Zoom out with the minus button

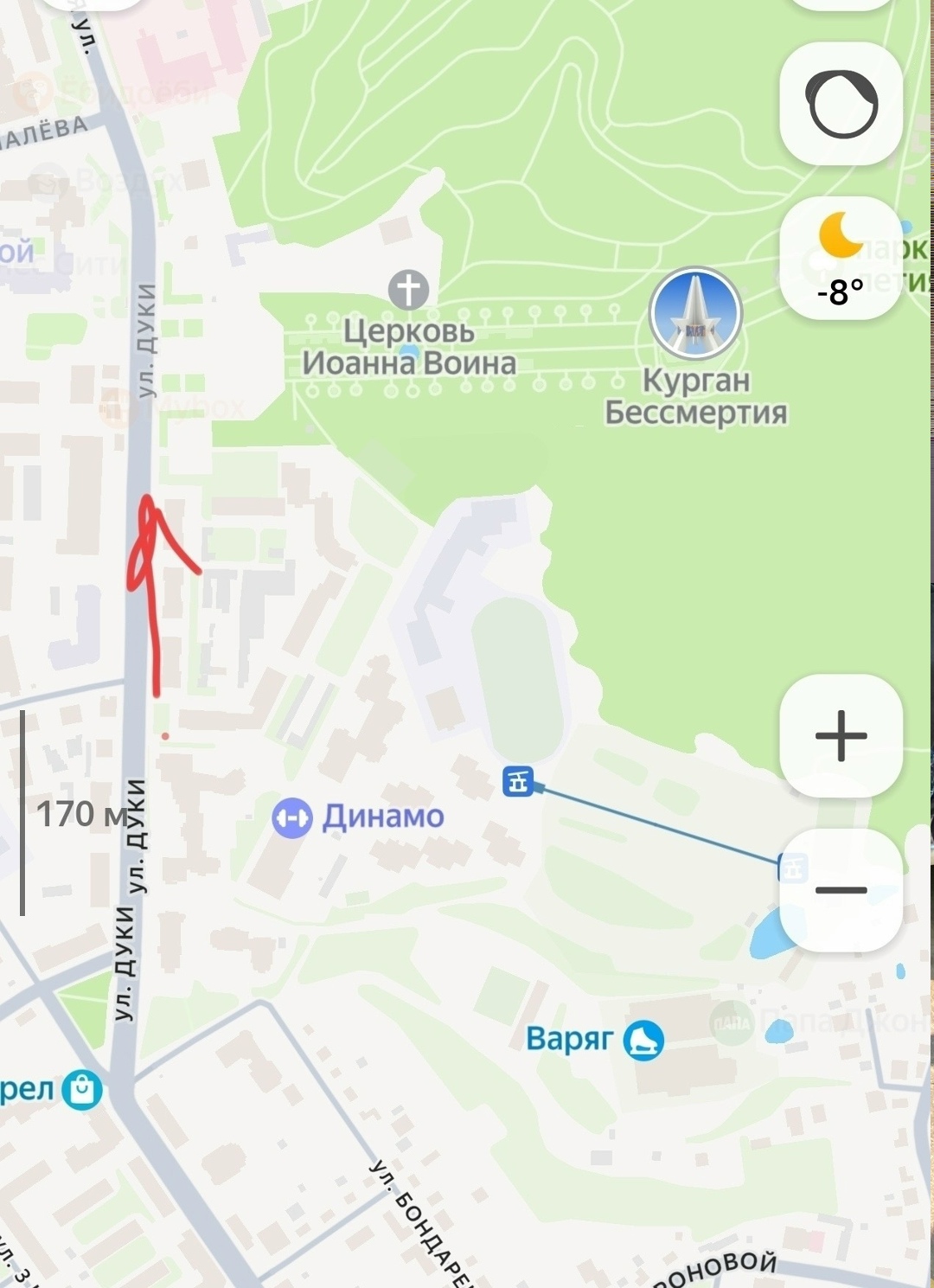[x=841, y=890]
